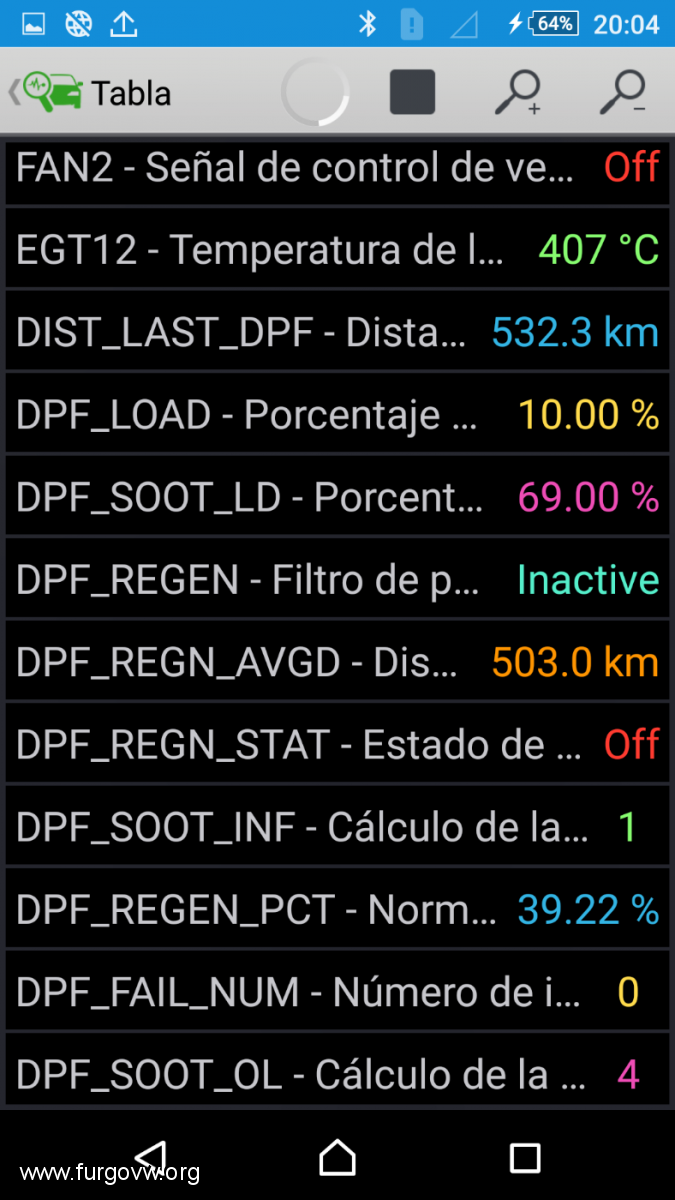Viewport: 675px width, 1200px height.
Task: Zoom out the table text size
Action: tap(622, 92)
